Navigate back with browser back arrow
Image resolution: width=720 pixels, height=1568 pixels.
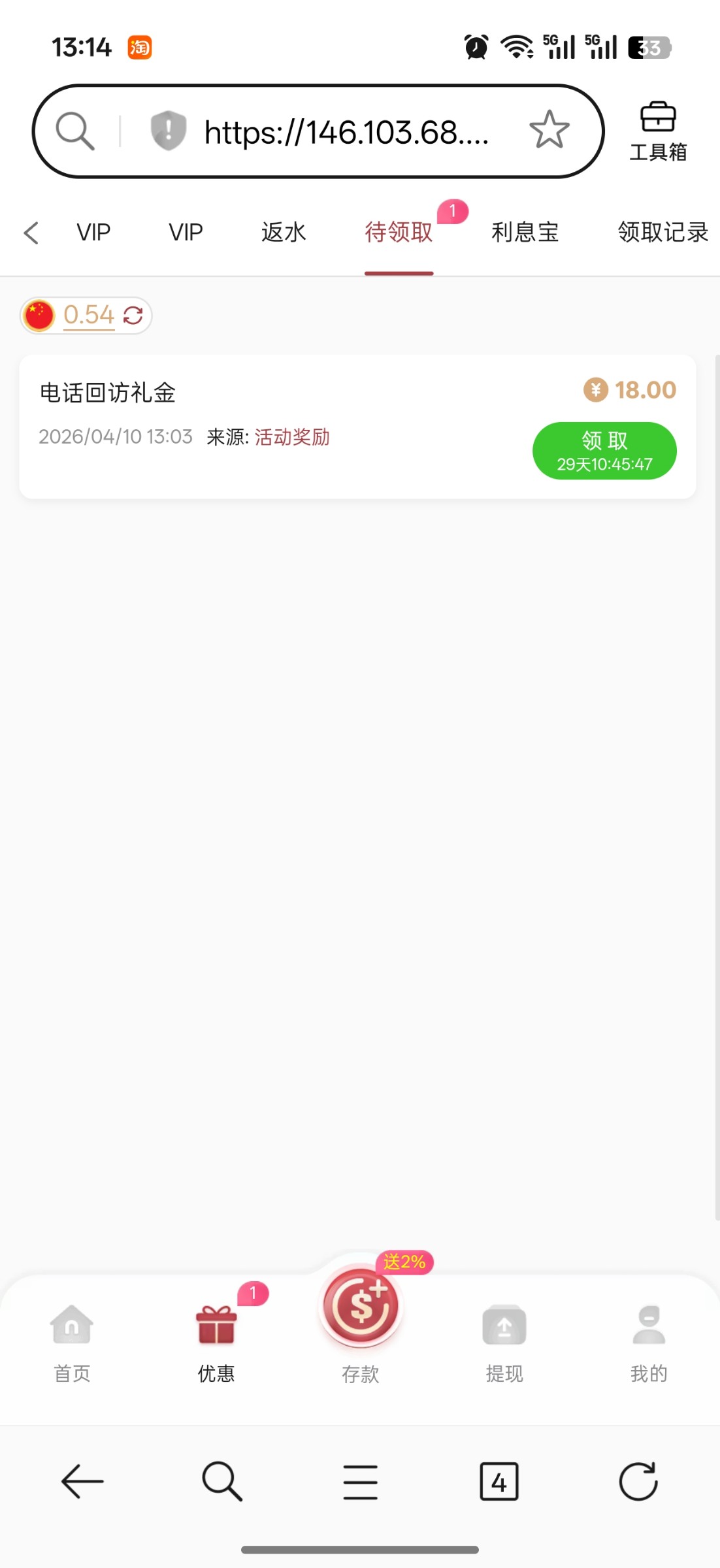(82, 1481)
